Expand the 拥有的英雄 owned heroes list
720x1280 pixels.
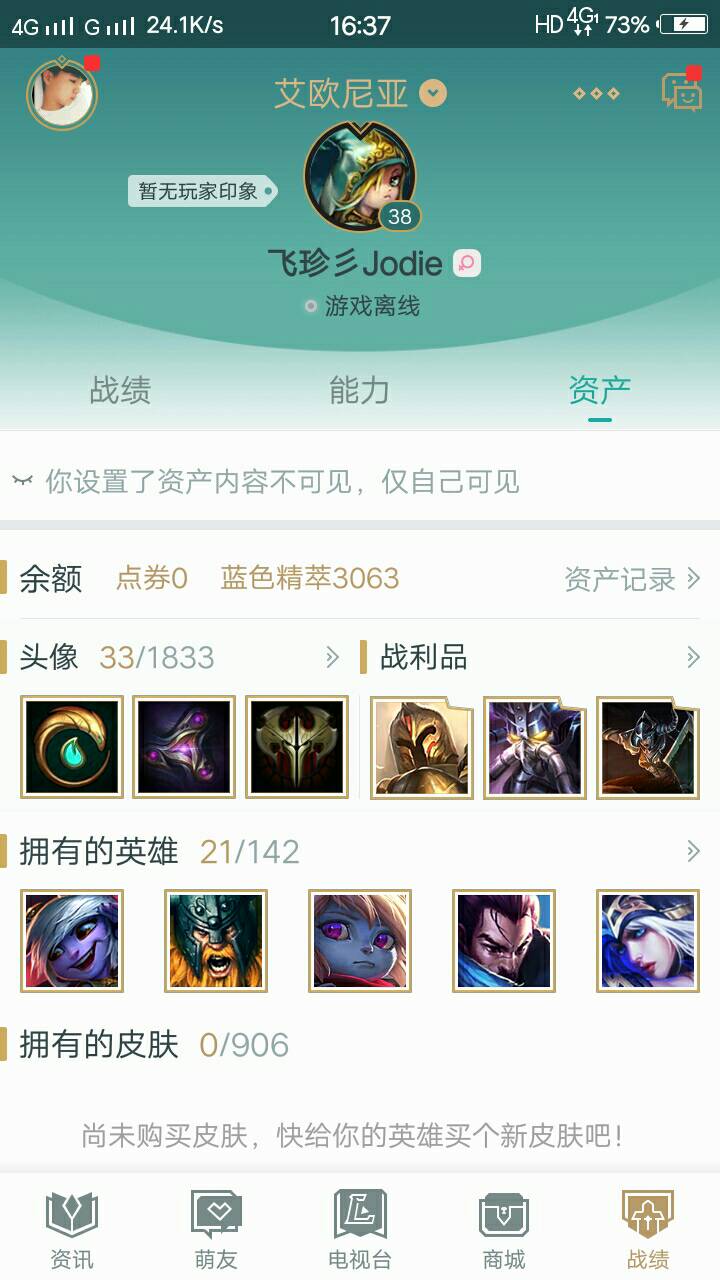(x=693, y=851)
